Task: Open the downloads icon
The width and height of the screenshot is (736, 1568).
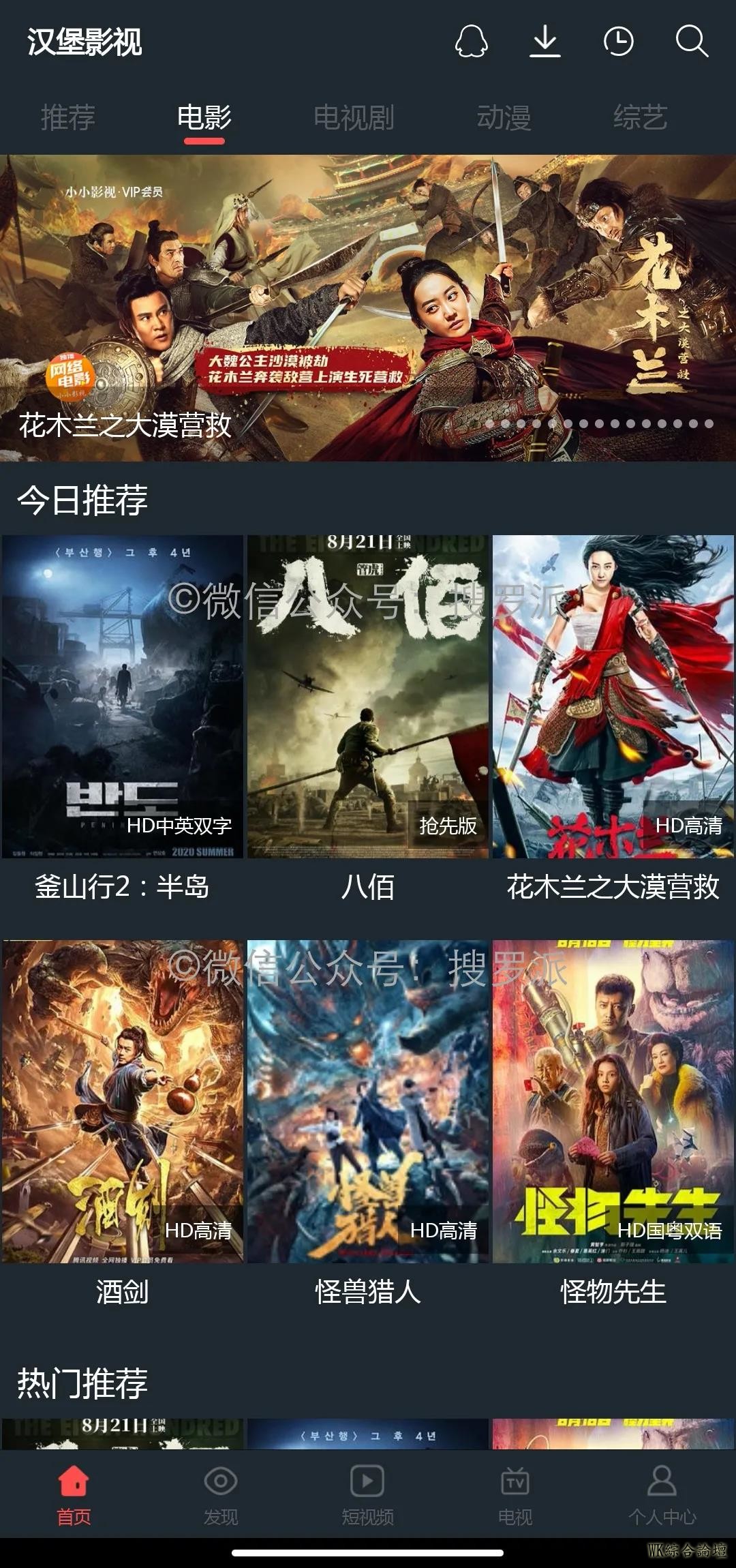Action: [545, 42]
